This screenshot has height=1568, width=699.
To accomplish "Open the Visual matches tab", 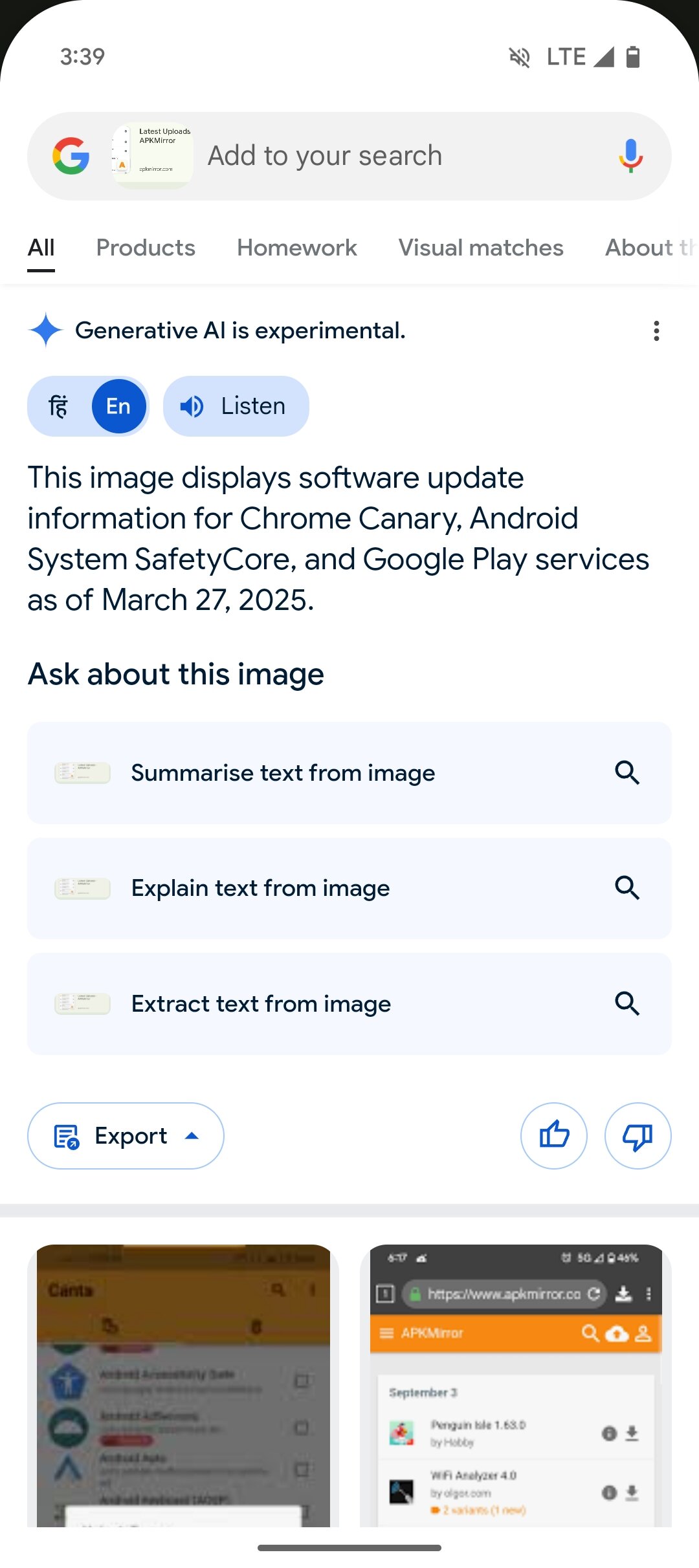I will pyautogui.click(x=480, y=248).
